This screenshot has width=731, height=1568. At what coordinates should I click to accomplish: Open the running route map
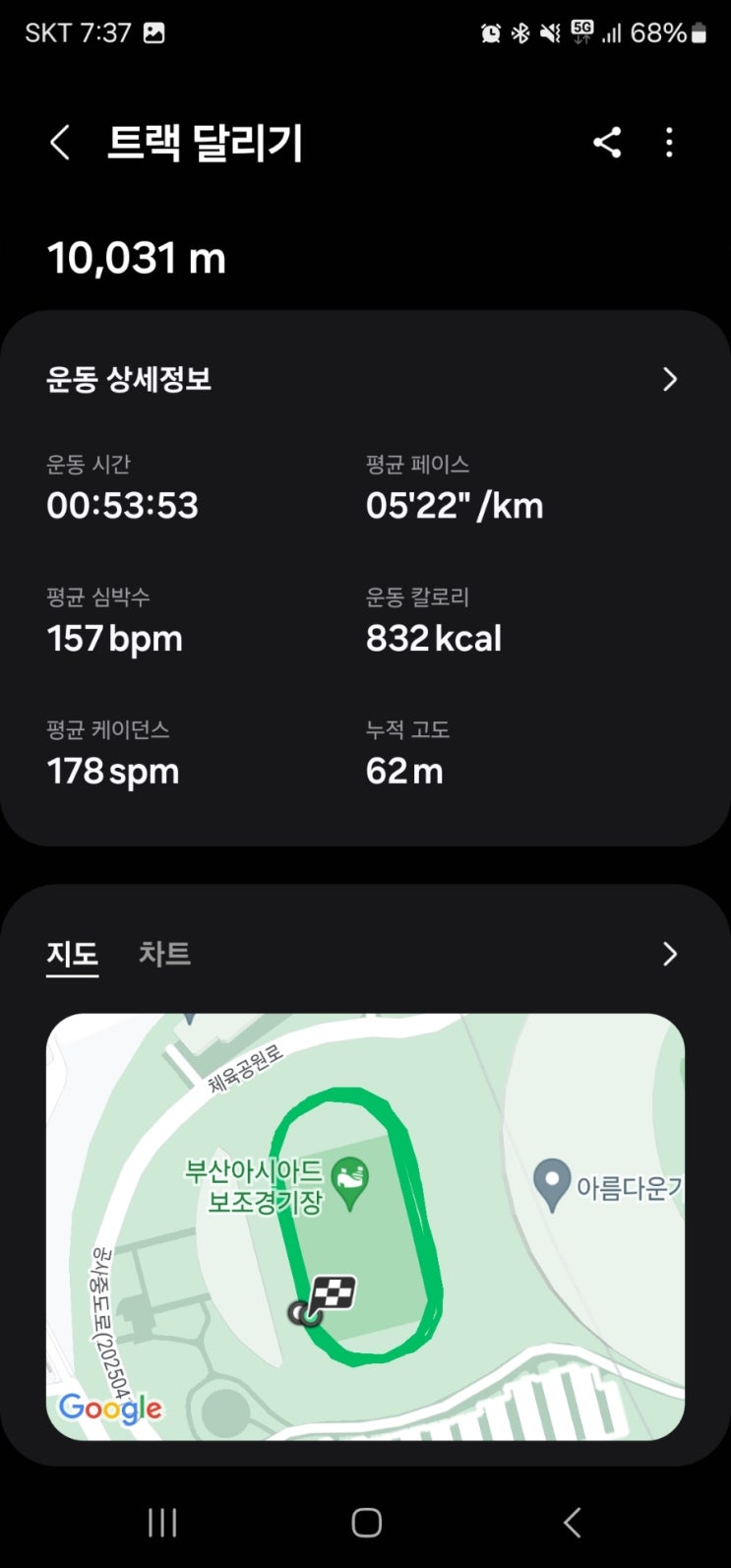pos(365,1225)
